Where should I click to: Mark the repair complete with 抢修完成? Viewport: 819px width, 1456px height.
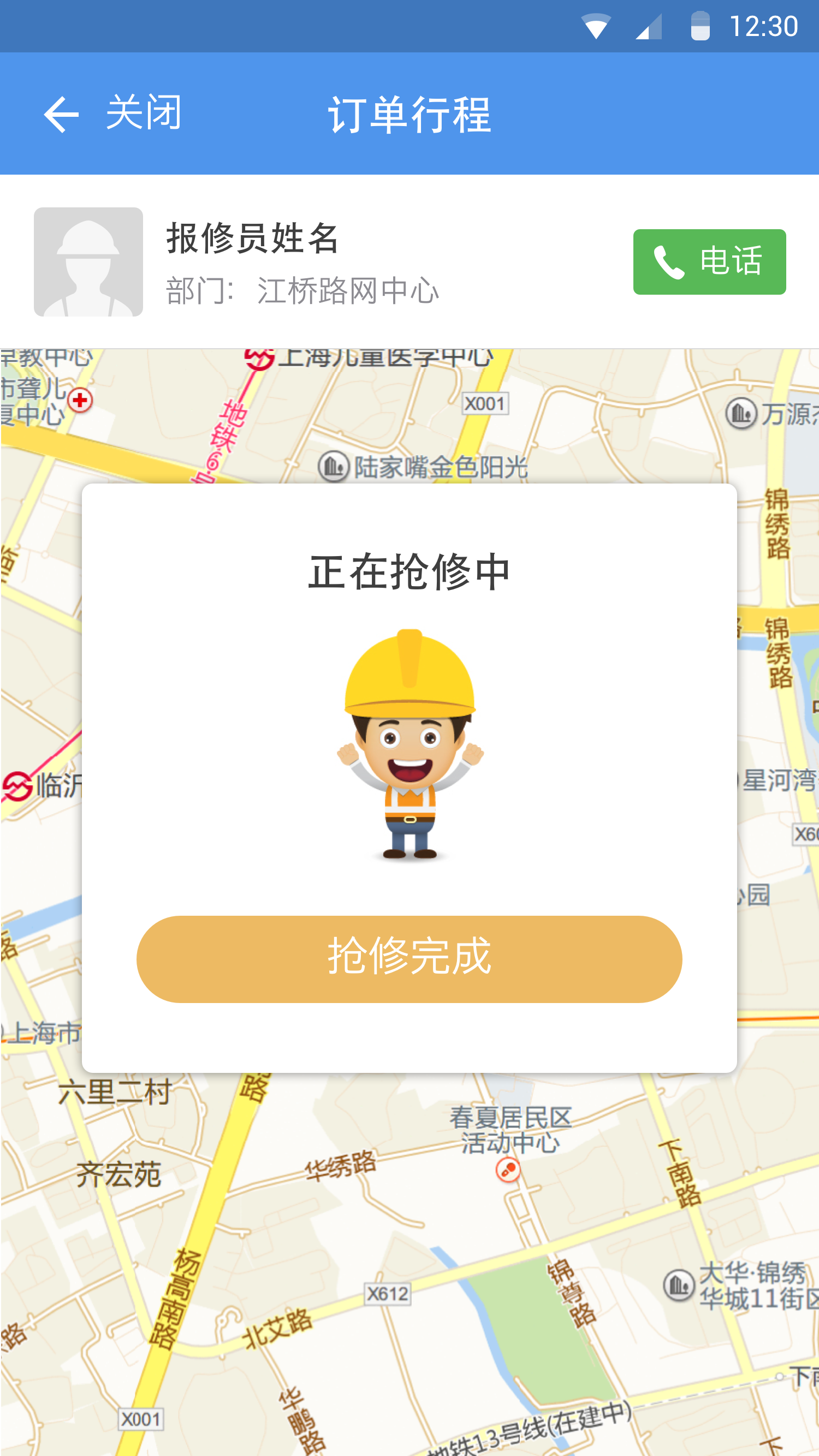point(409,959)
